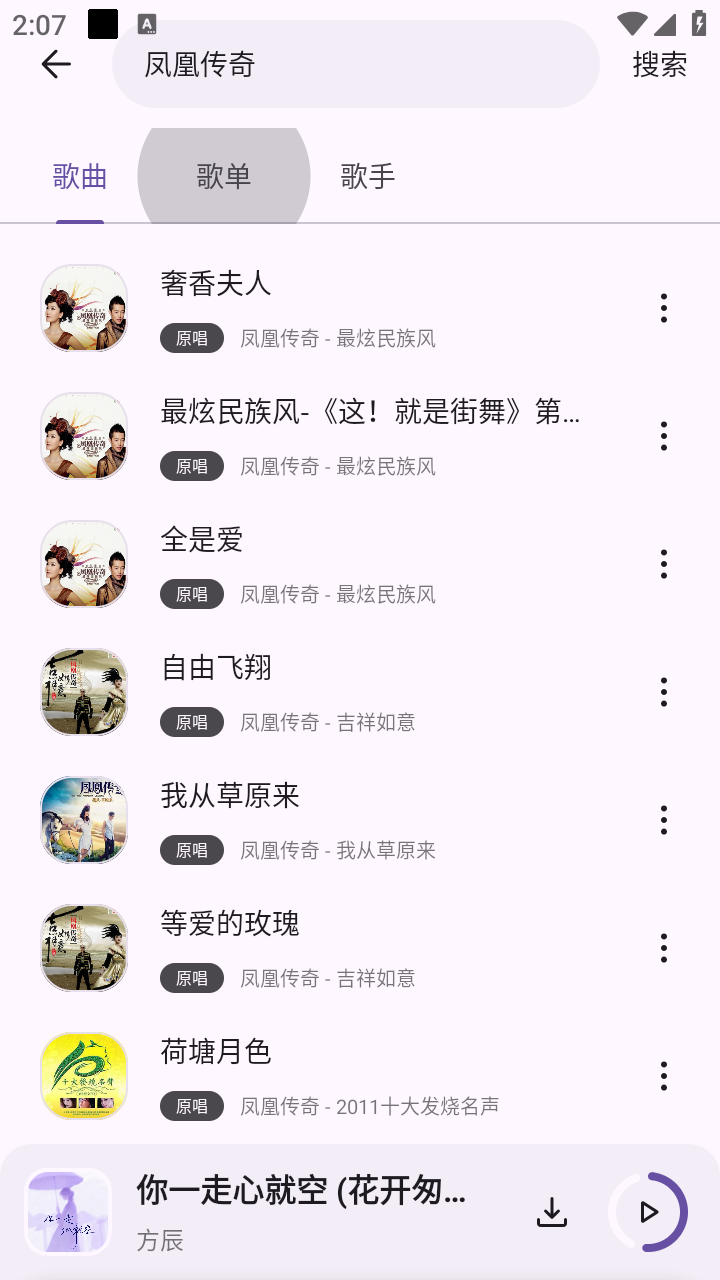Select the 歌曲 tab
This screenshot has width=720, height=1280.
pos(80,177)
